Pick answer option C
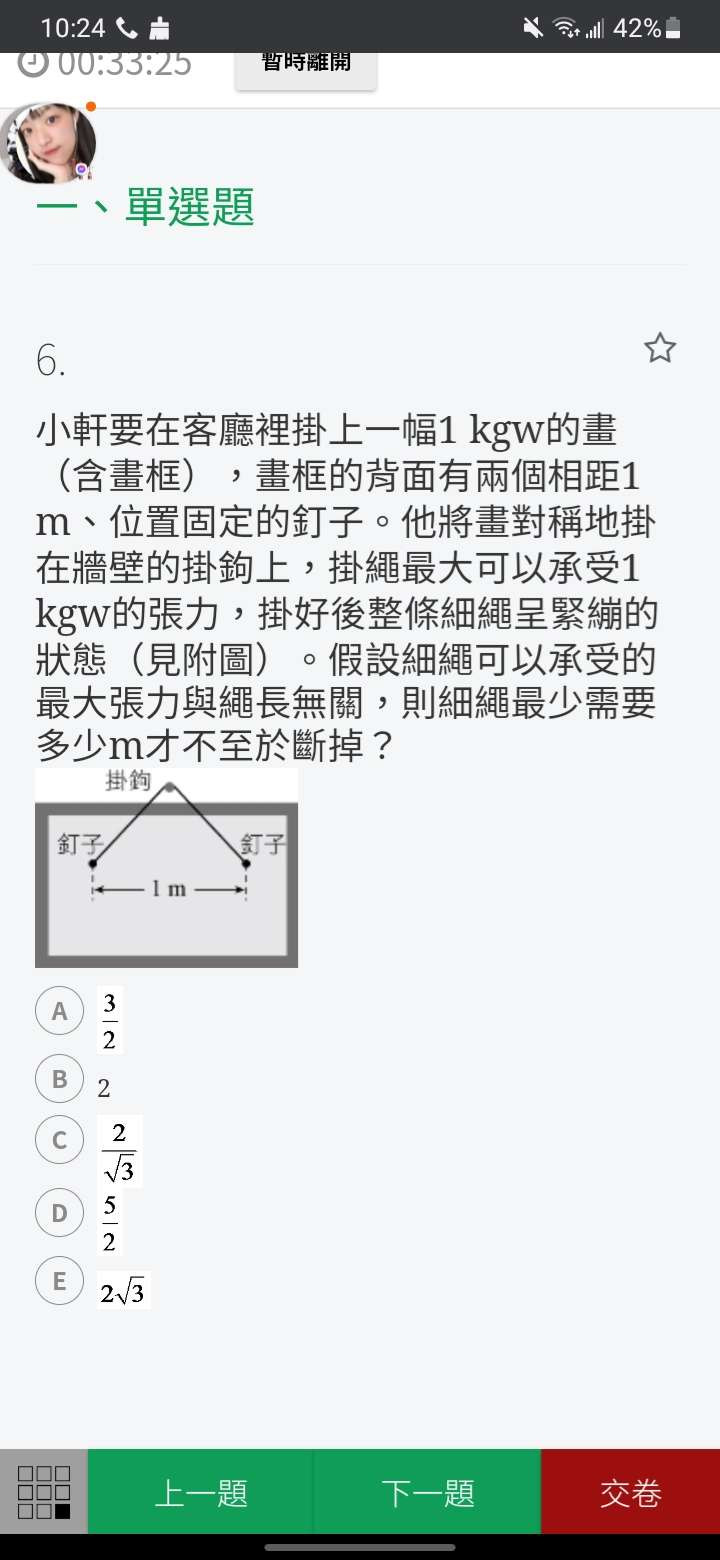This screenshot has width=720, height=1560. click(x=59, y=1140)
